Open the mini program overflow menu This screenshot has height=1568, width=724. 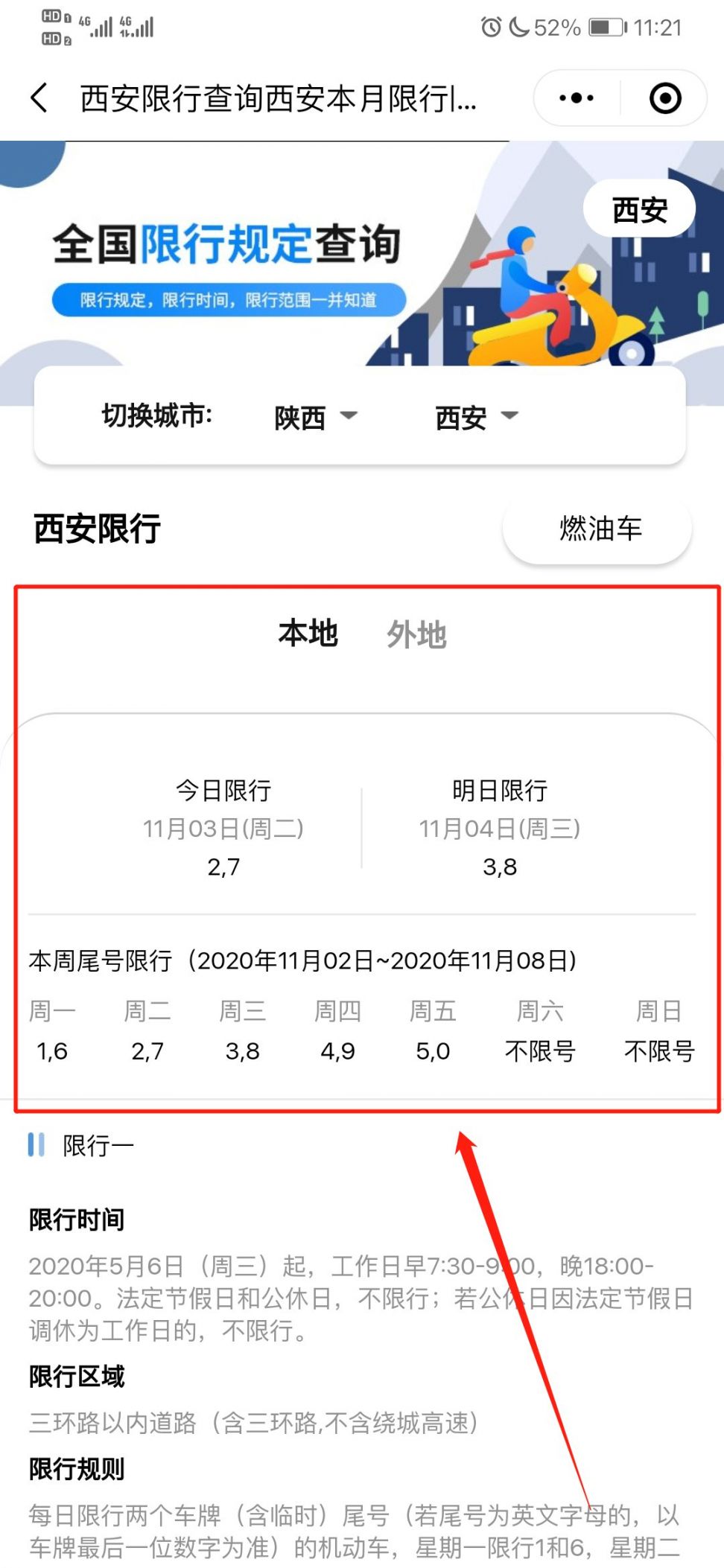click(x=577, y=98)
